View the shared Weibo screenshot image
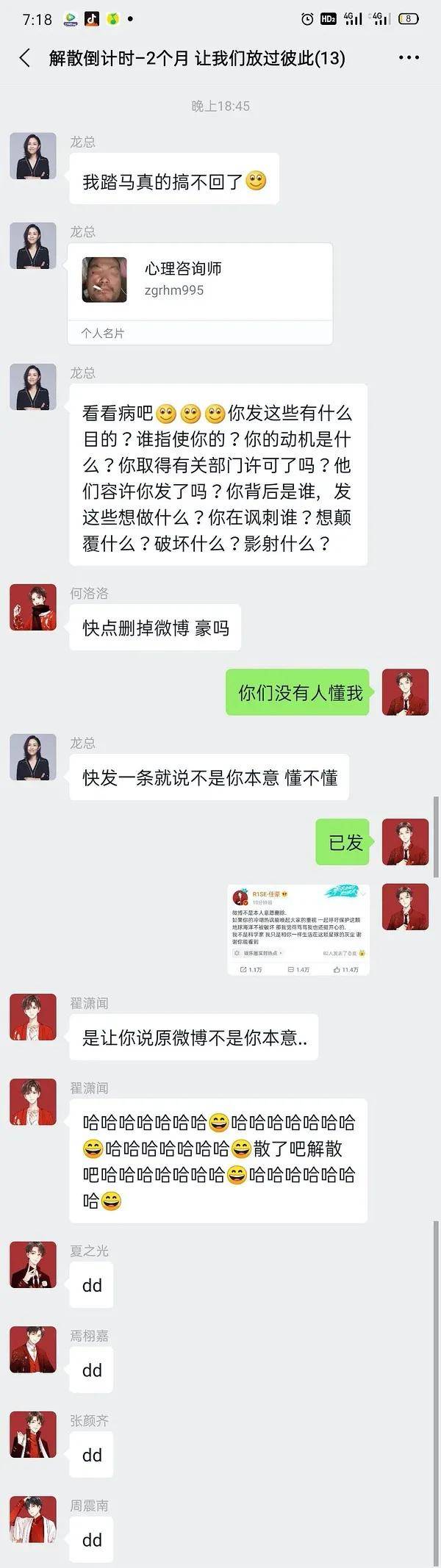The height and width of the screenshot is (1568, 441). 298,929
